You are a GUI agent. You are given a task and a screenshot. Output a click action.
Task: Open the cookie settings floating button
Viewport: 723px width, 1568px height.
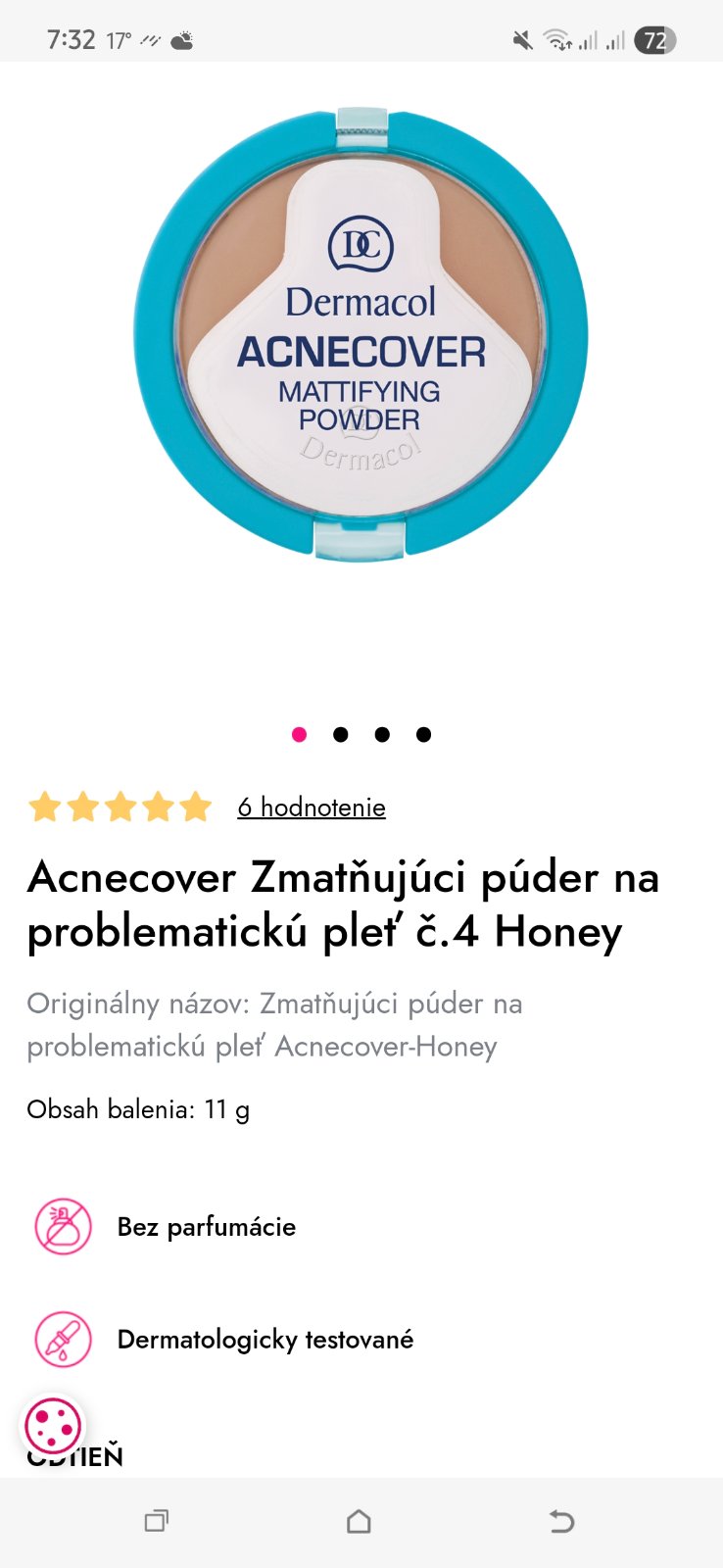coord(54,1426)
